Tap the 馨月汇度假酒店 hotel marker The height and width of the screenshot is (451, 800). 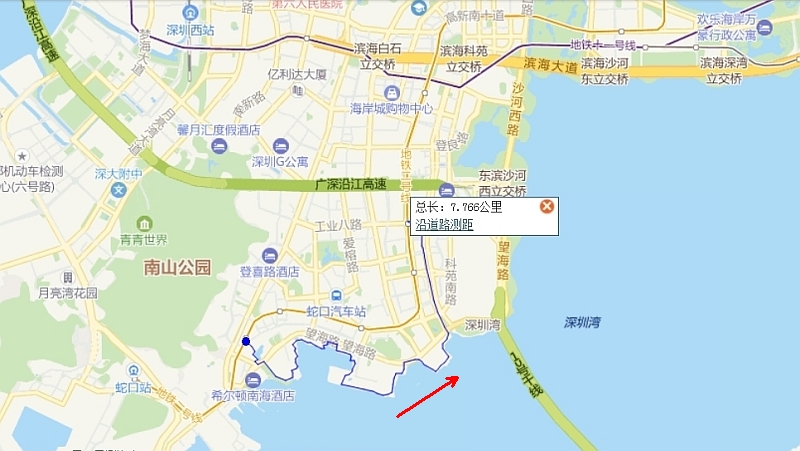[218, 146]
